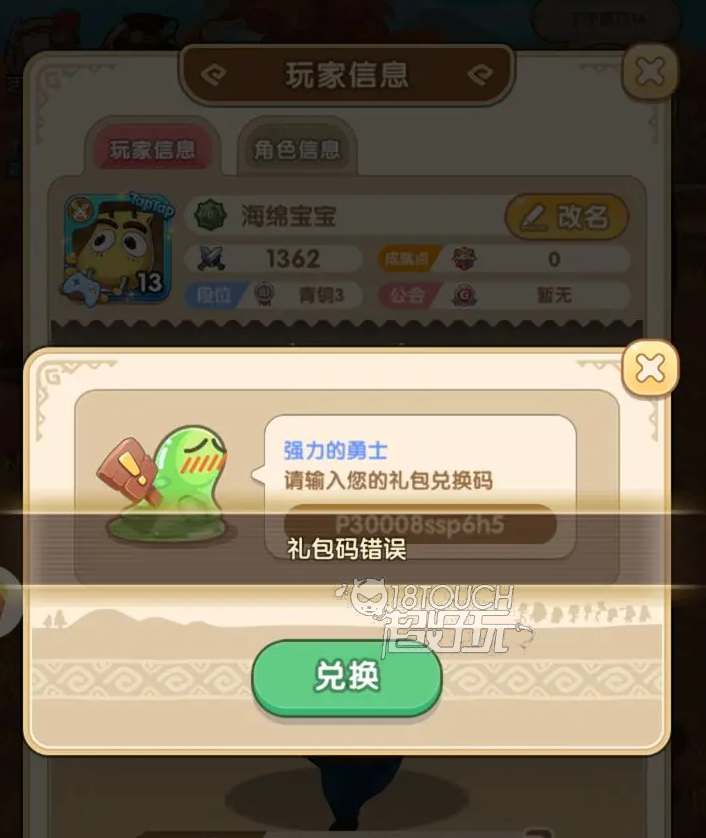Tap the green 兑换 redeem button
706x838 pixels.
pos(346,677)
